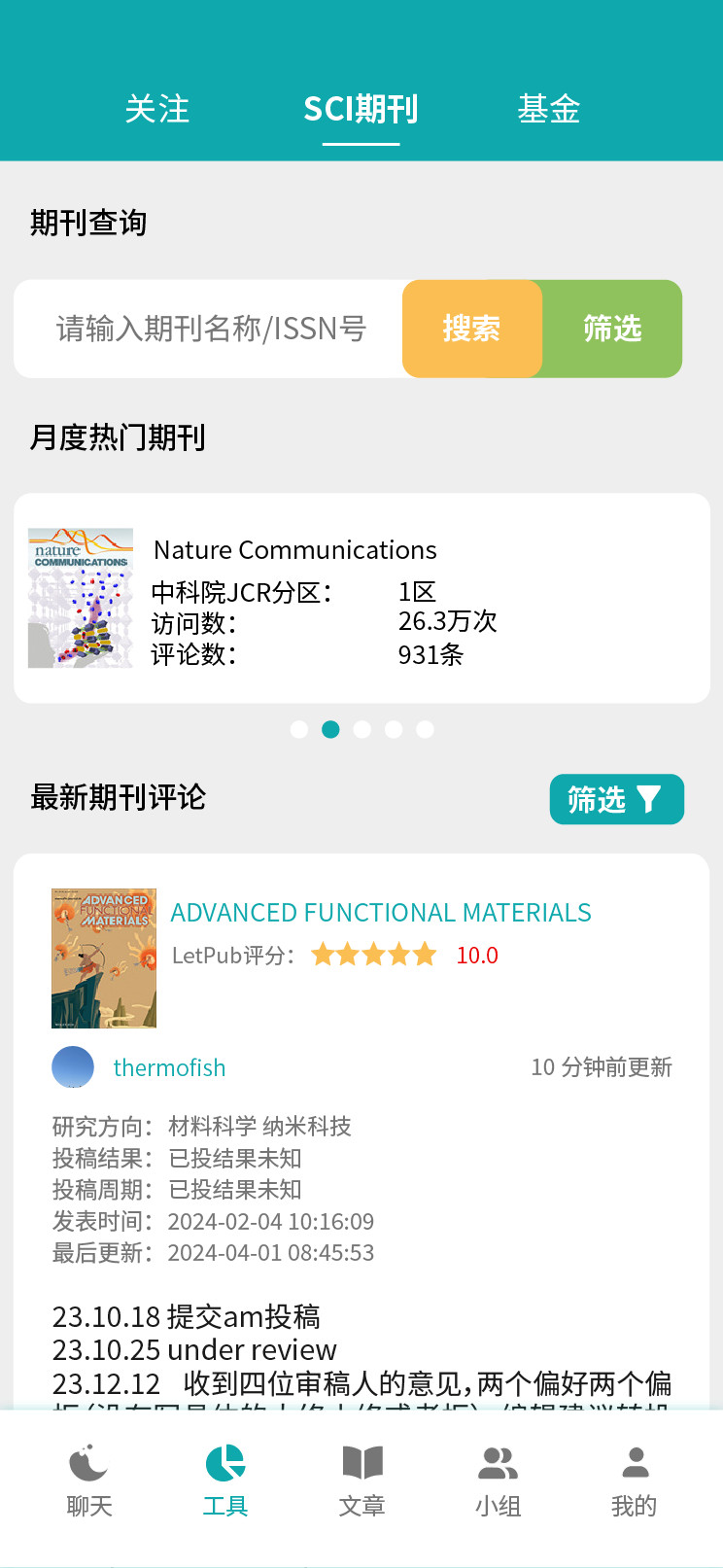Open the 小组 groups tab
723x1568 pixels.
pyautogui.click(x=498, y=1480)
